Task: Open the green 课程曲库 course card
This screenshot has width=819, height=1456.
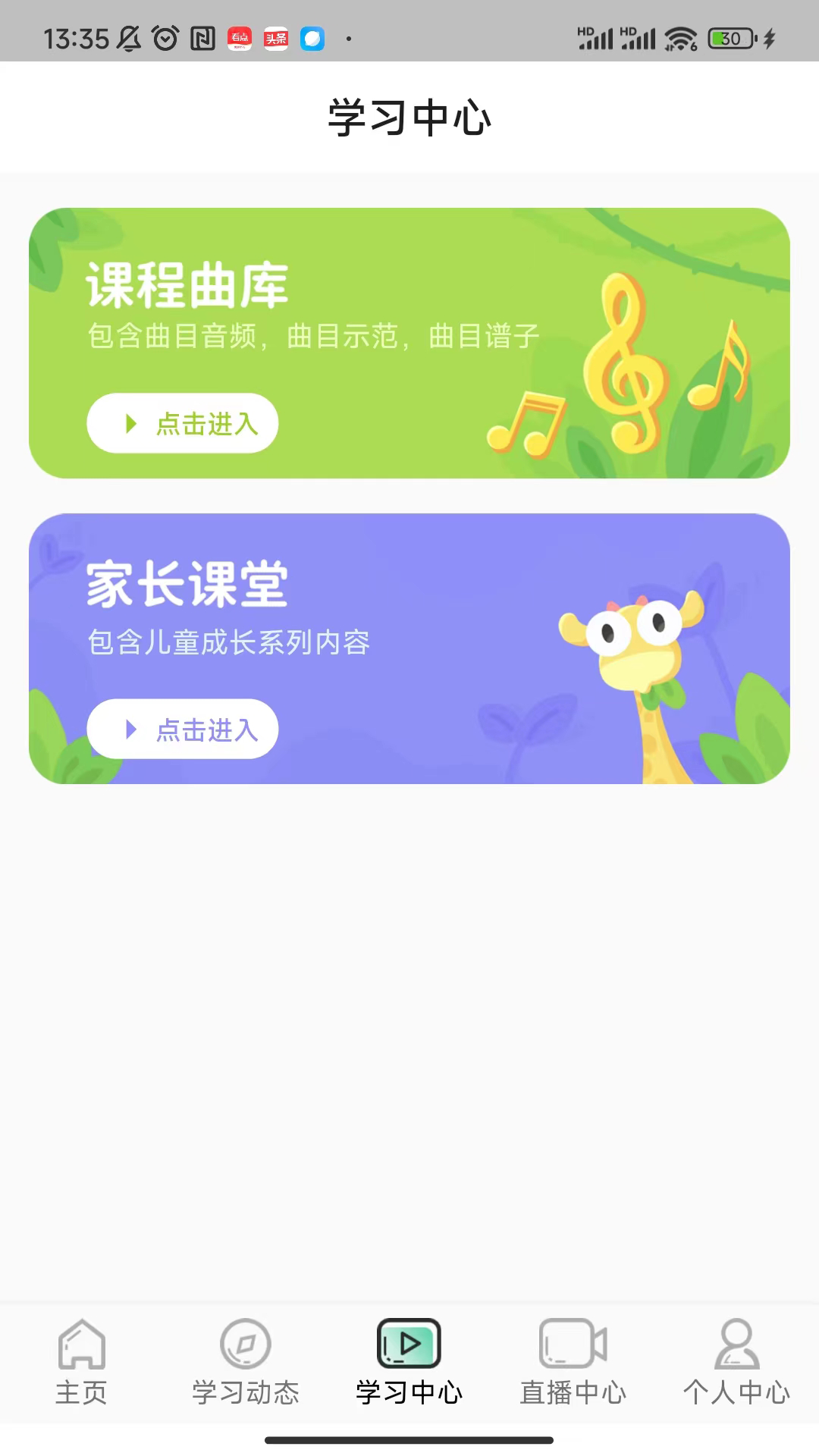Action: coord(409,343)
